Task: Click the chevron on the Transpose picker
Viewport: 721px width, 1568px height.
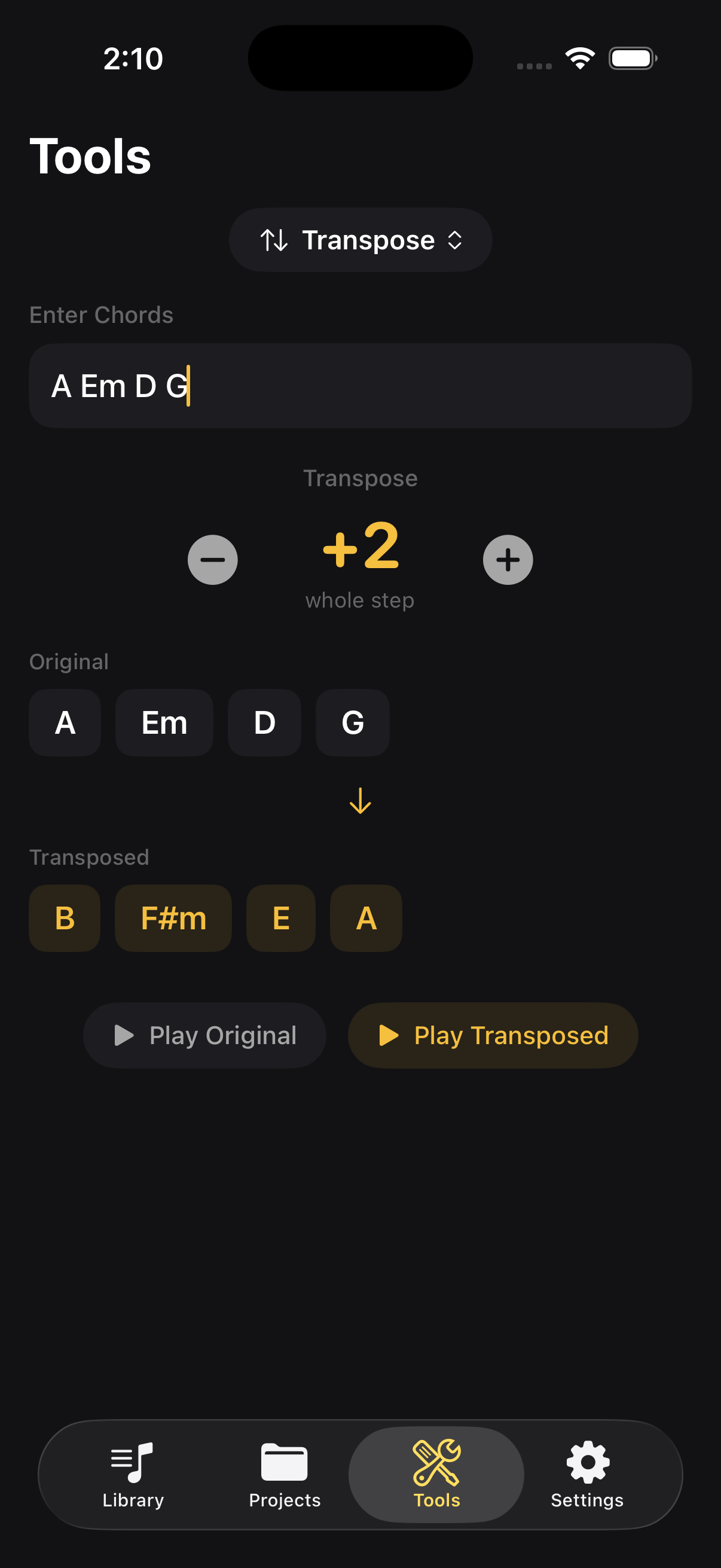Action: click(x=456, y=240)
